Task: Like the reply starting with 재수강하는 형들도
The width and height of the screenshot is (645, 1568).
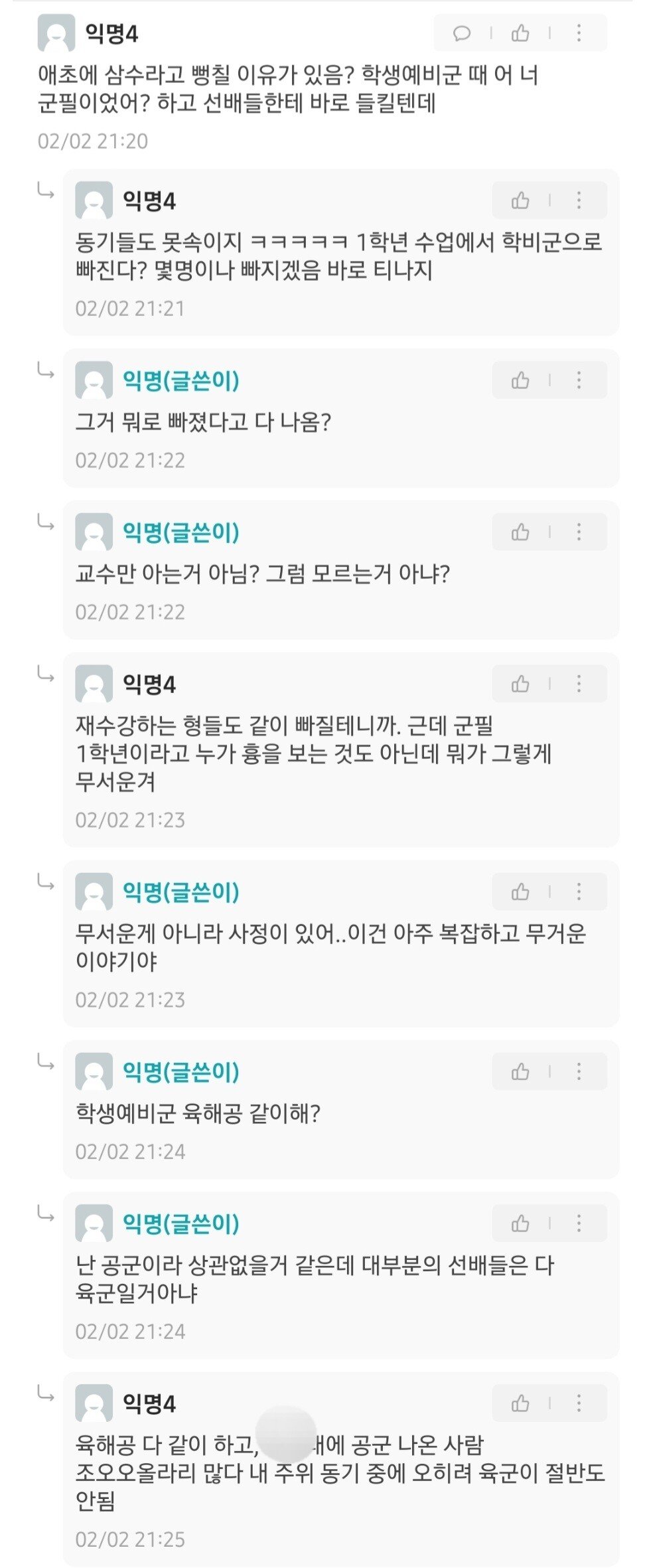Action: pos(520,684)
